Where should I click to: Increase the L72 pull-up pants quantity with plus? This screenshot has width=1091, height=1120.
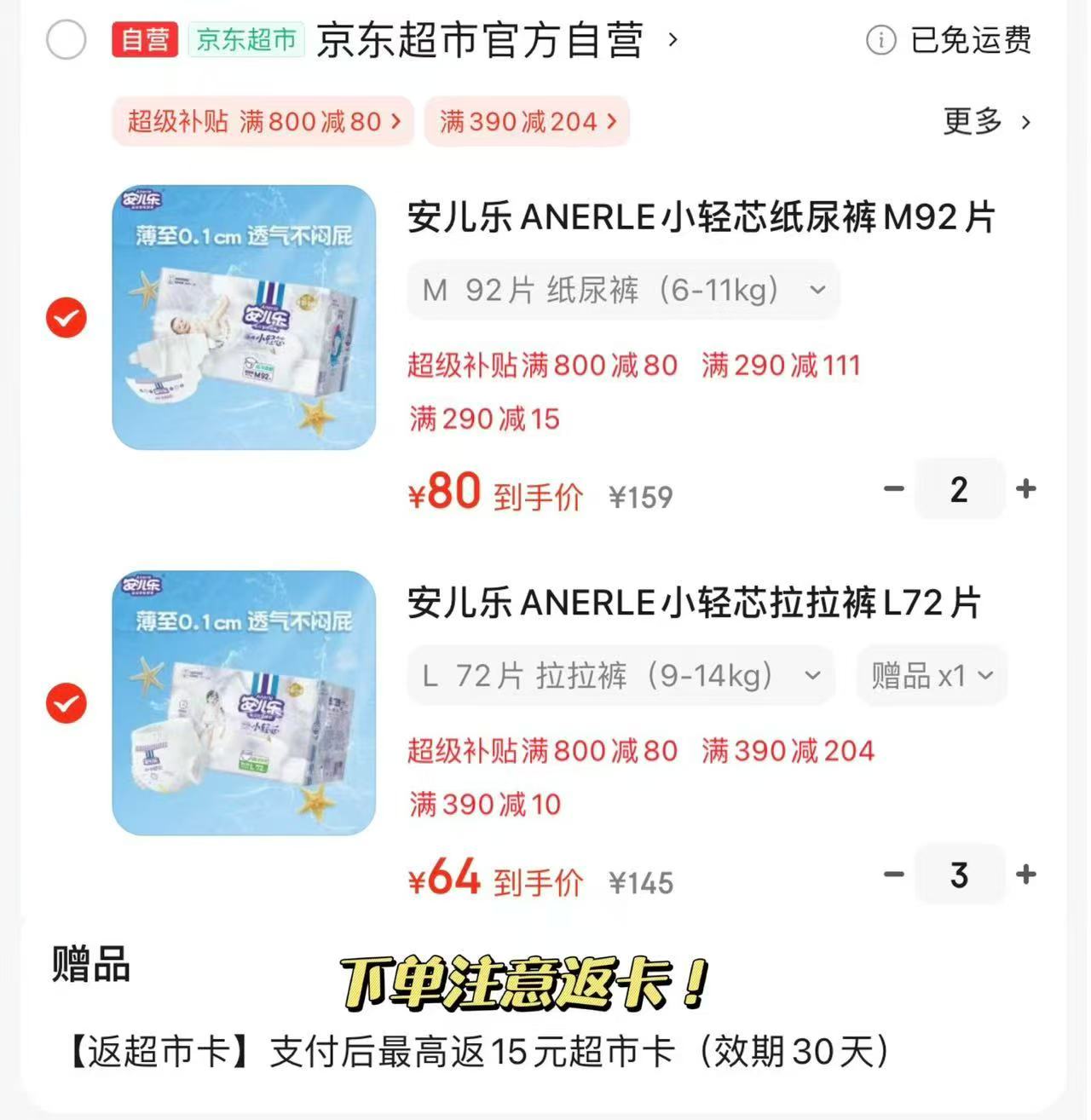click(1025, 874)
